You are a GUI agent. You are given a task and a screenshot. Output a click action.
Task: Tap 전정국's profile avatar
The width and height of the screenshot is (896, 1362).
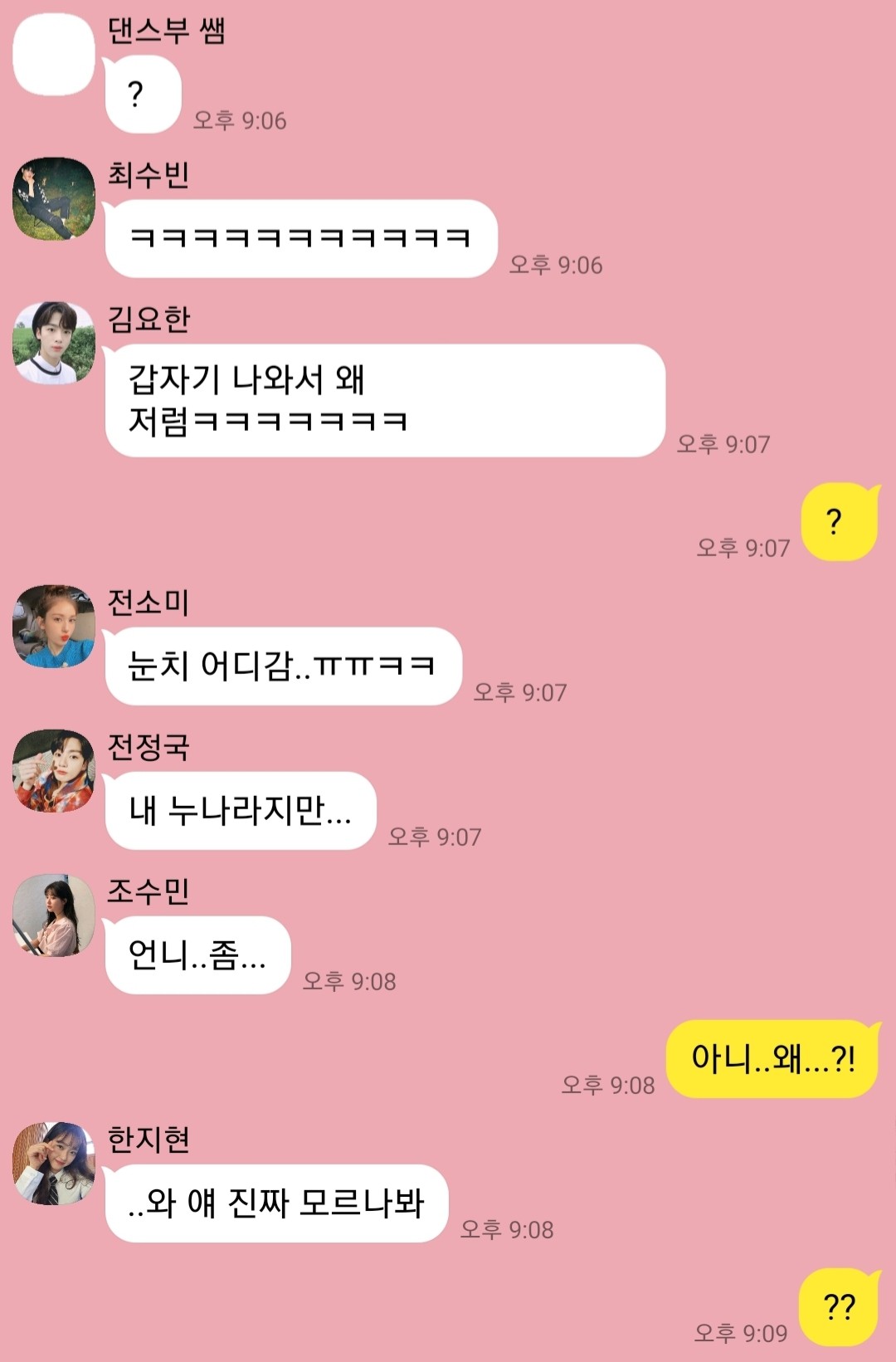click(54, 771)
